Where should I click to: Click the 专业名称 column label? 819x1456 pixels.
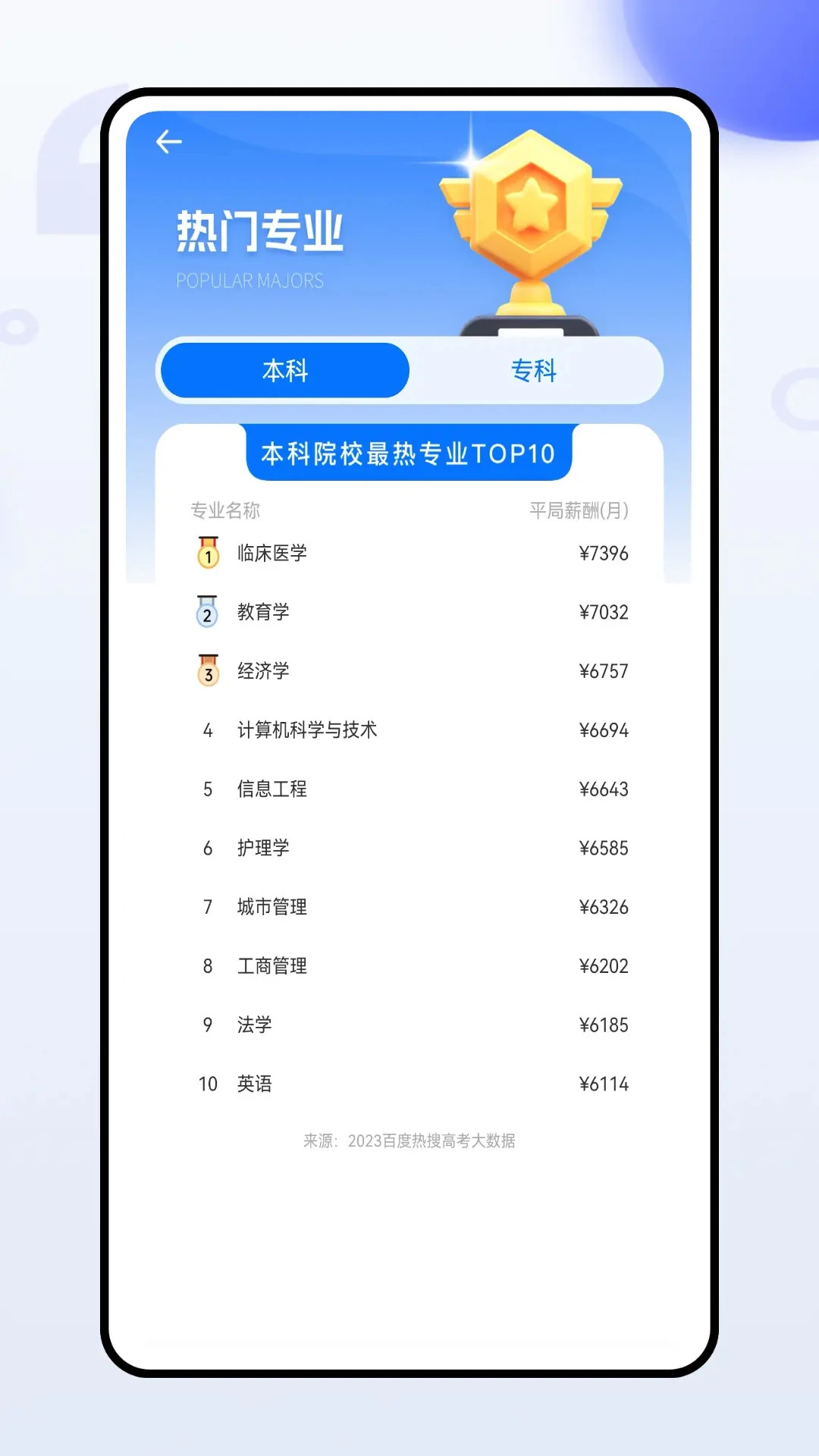point(226,511)
